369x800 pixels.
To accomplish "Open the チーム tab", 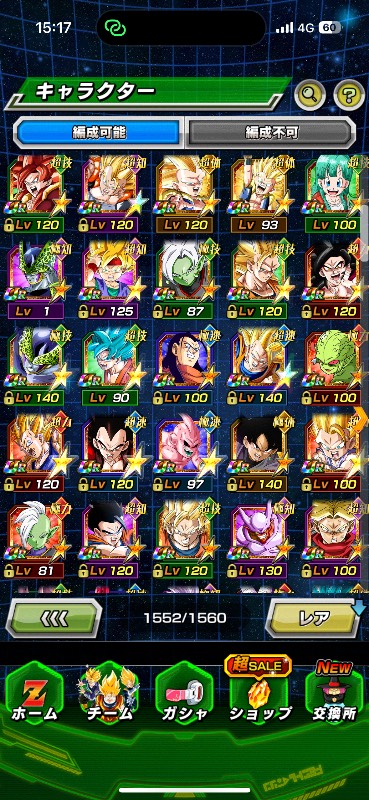I will pos(109,693).
